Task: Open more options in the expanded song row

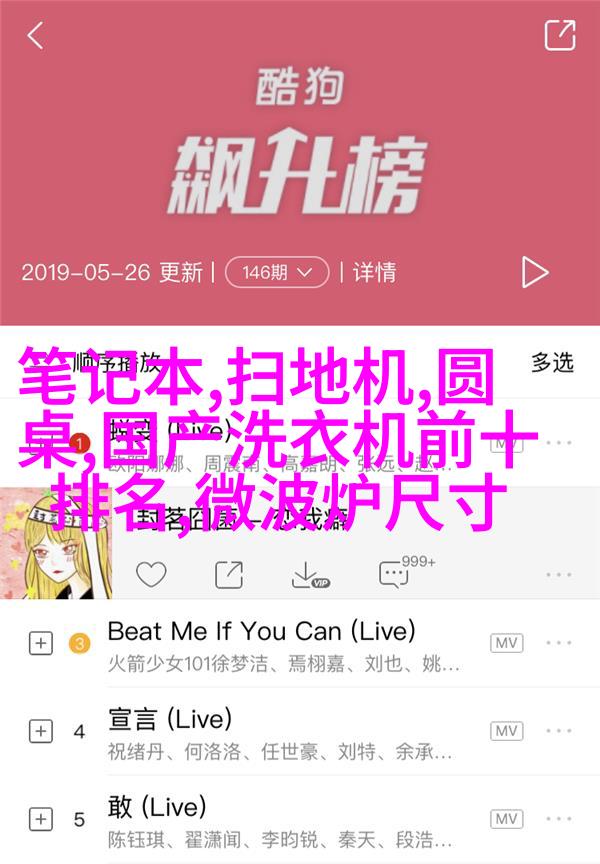Action: pyautogui.click(x=558, y=574)
